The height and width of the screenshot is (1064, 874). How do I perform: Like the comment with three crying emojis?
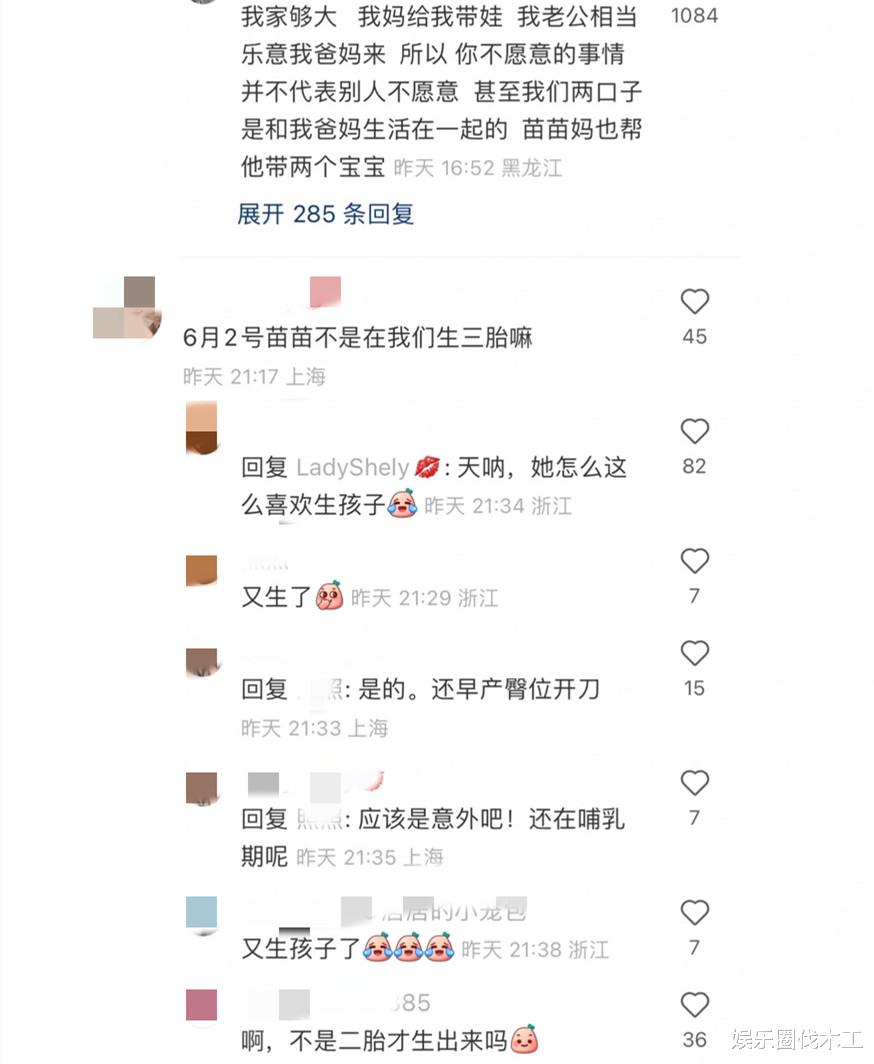(695, 911)
